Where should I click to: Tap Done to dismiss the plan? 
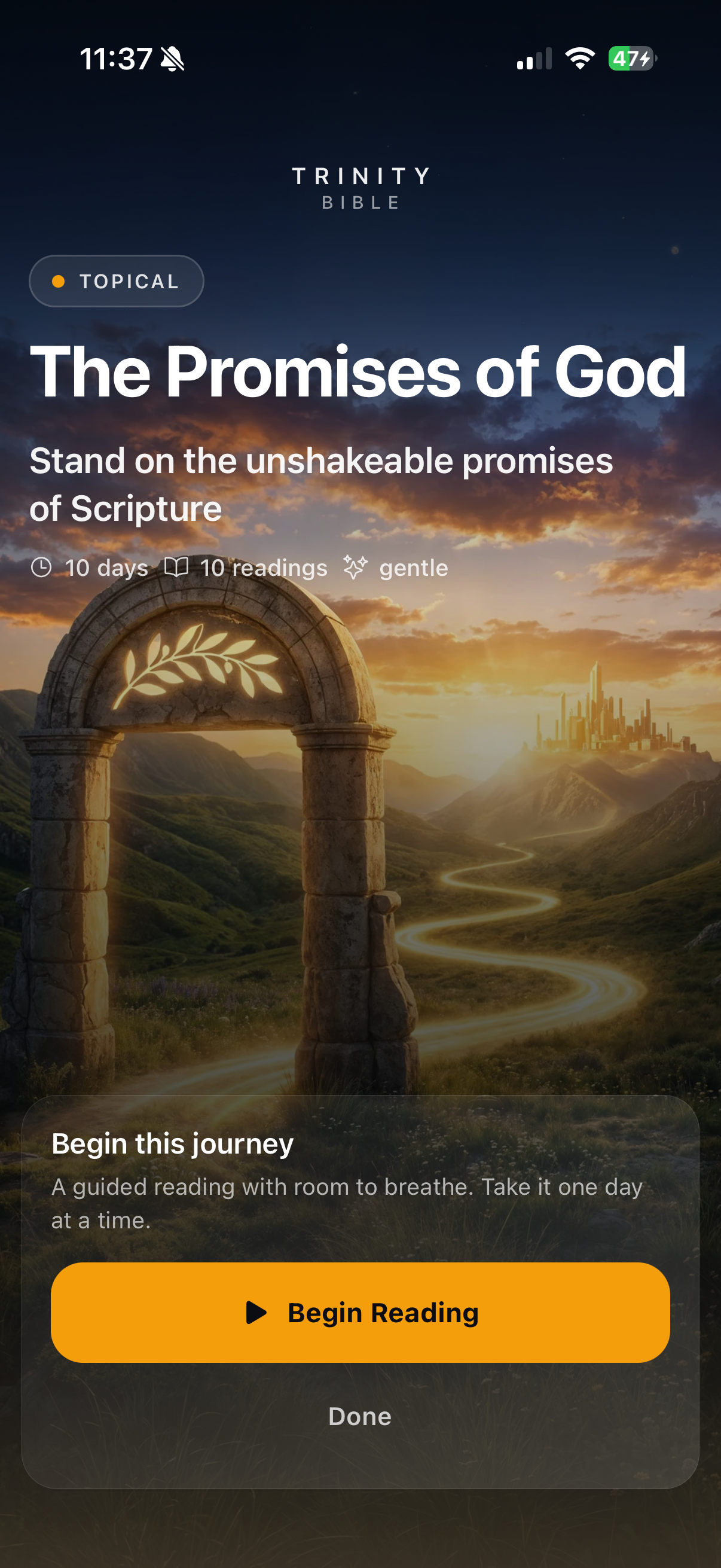click(359, 1416)
